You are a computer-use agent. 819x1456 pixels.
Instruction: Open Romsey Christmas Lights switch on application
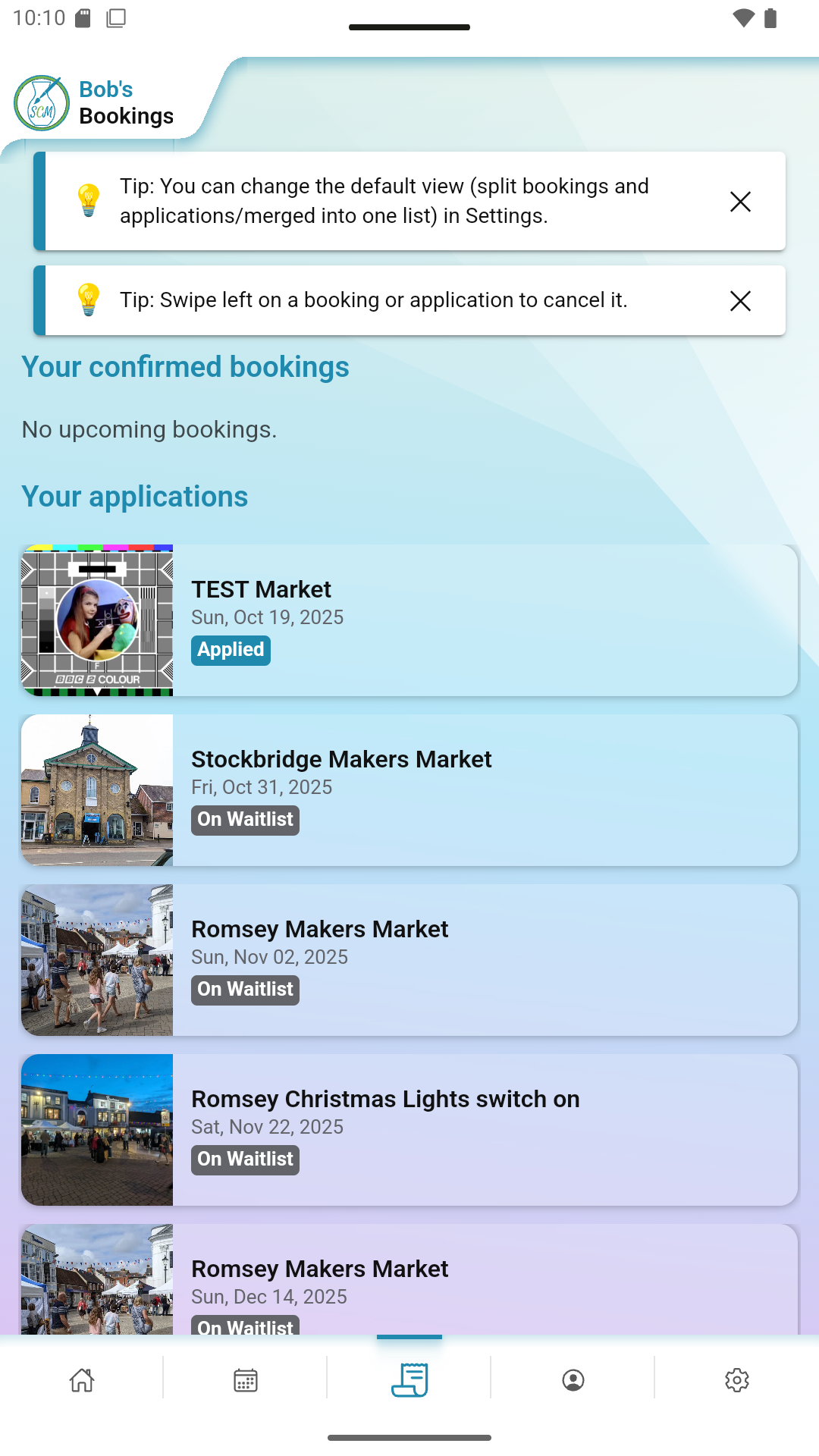pyautogui.click(x=409, y=1130)
